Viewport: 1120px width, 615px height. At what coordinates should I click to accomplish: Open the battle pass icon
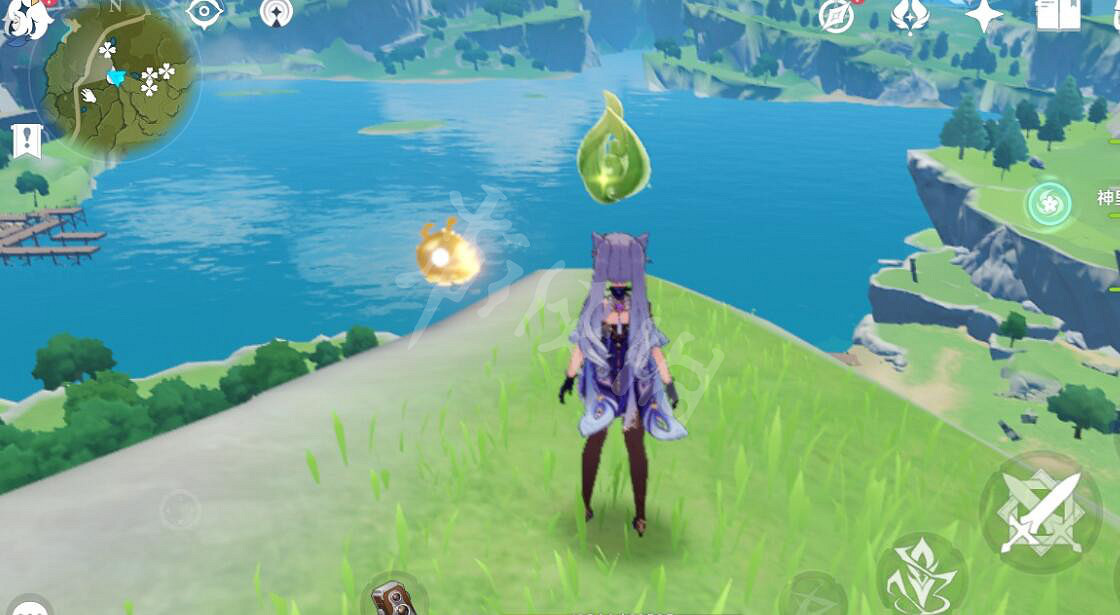909,15
